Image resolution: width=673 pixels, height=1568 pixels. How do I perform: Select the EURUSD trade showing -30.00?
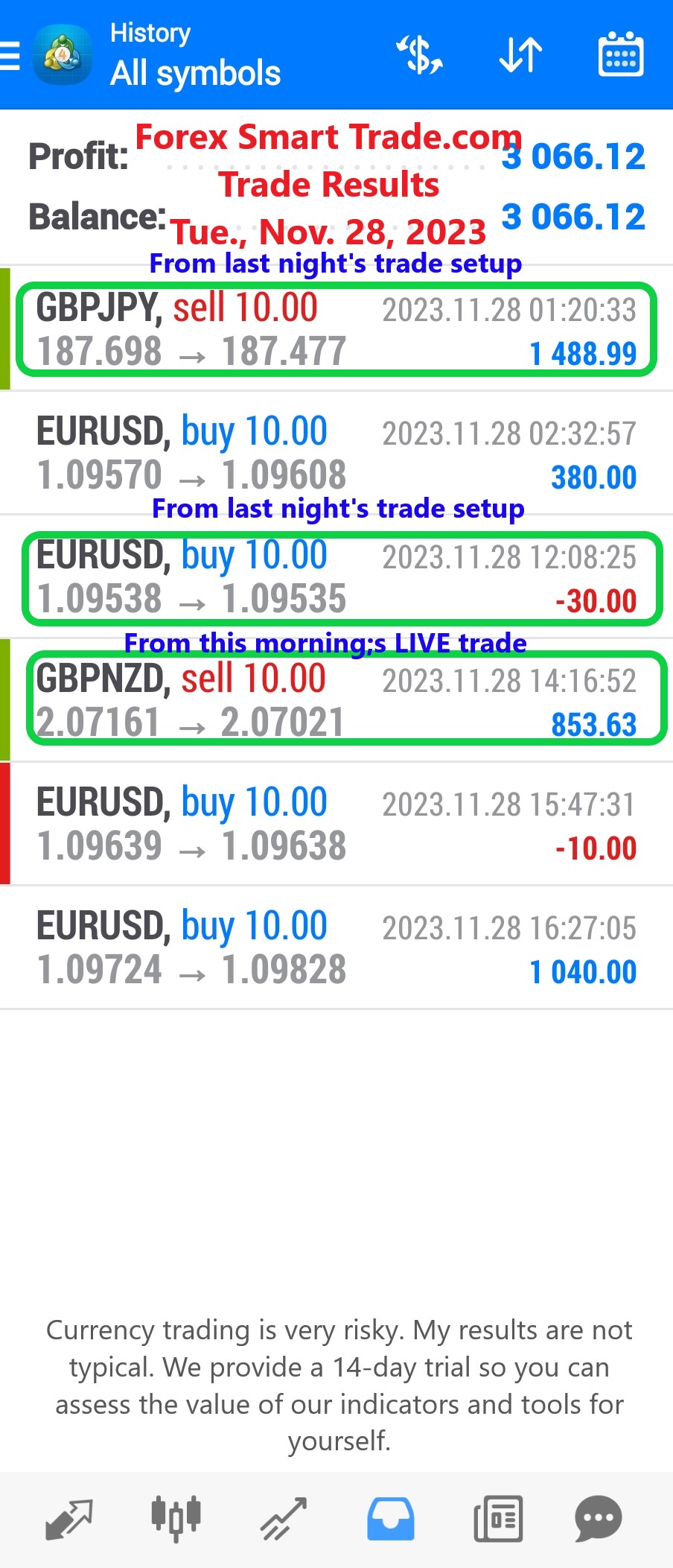point(336,577)
